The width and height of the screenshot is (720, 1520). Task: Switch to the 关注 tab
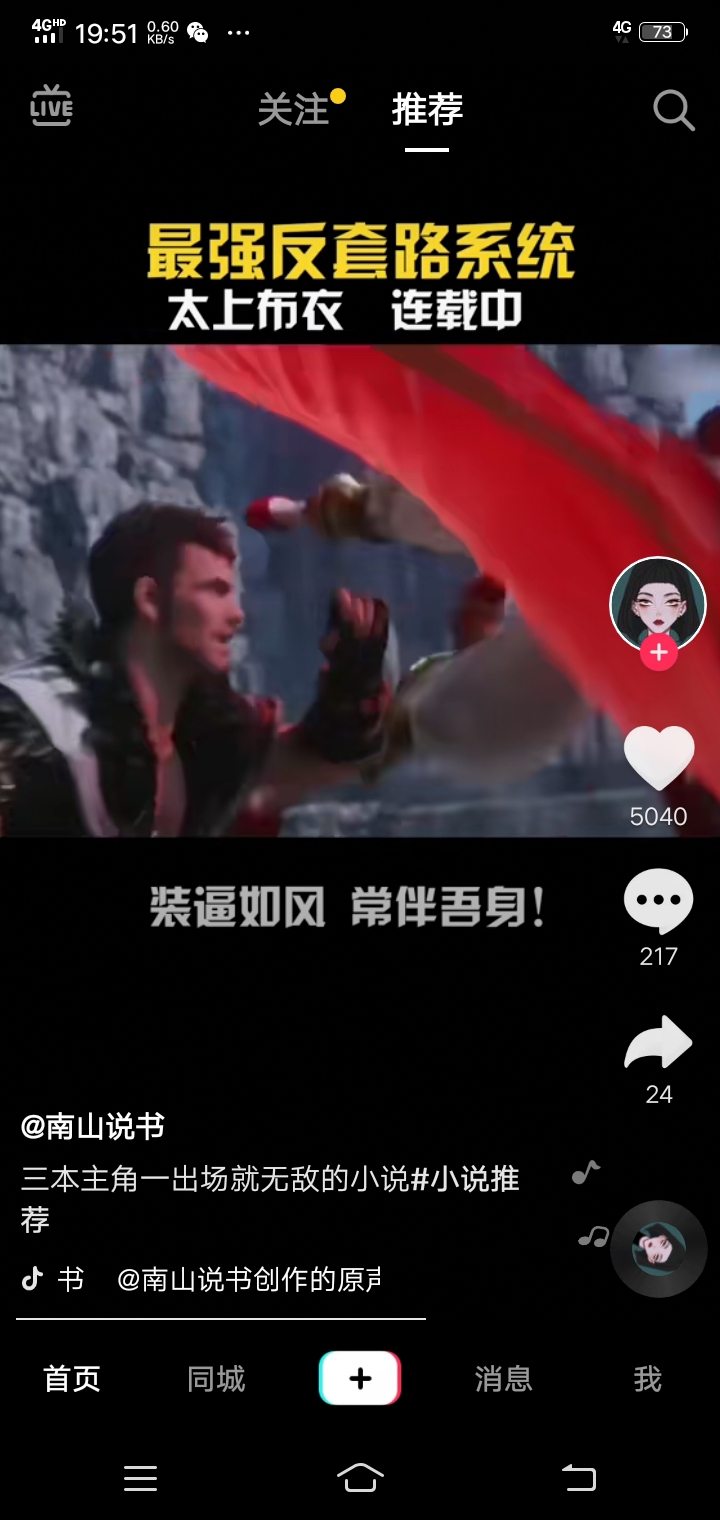coord(293,109)
